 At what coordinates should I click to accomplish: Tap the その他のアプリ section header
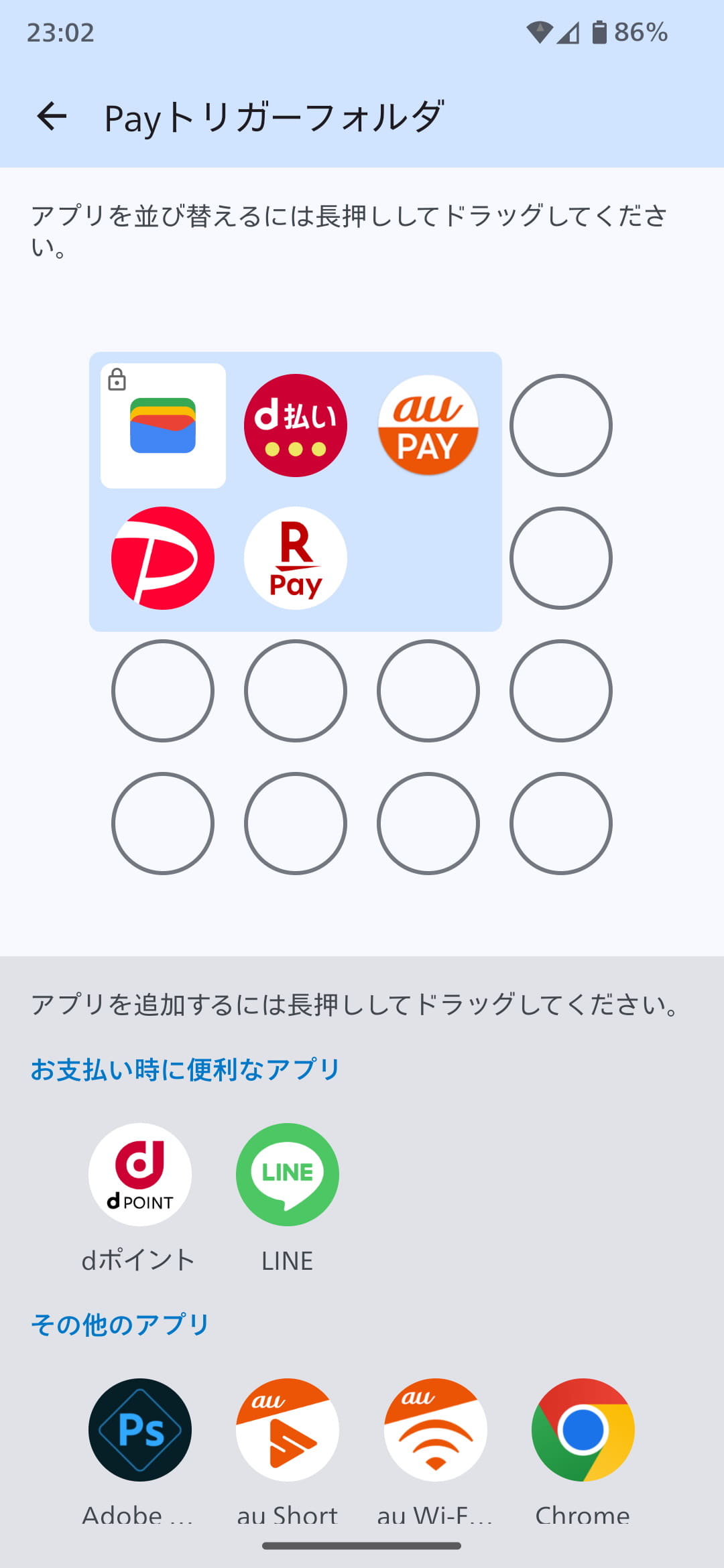click(121, 1321)
